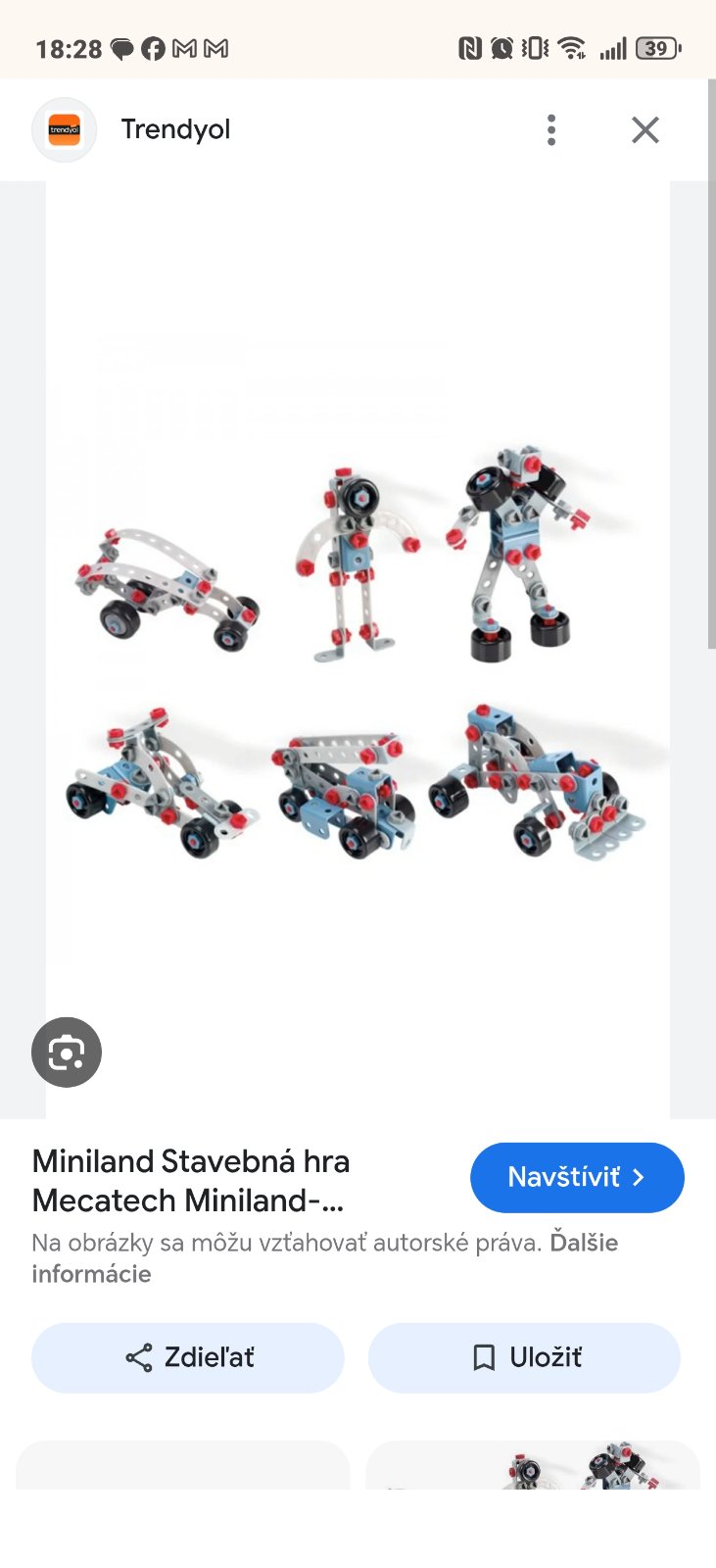Close the image viewer
Image resolution: width=716 pixels, height=1568 pixels.
pyautogui.click(x=644, y=129)
